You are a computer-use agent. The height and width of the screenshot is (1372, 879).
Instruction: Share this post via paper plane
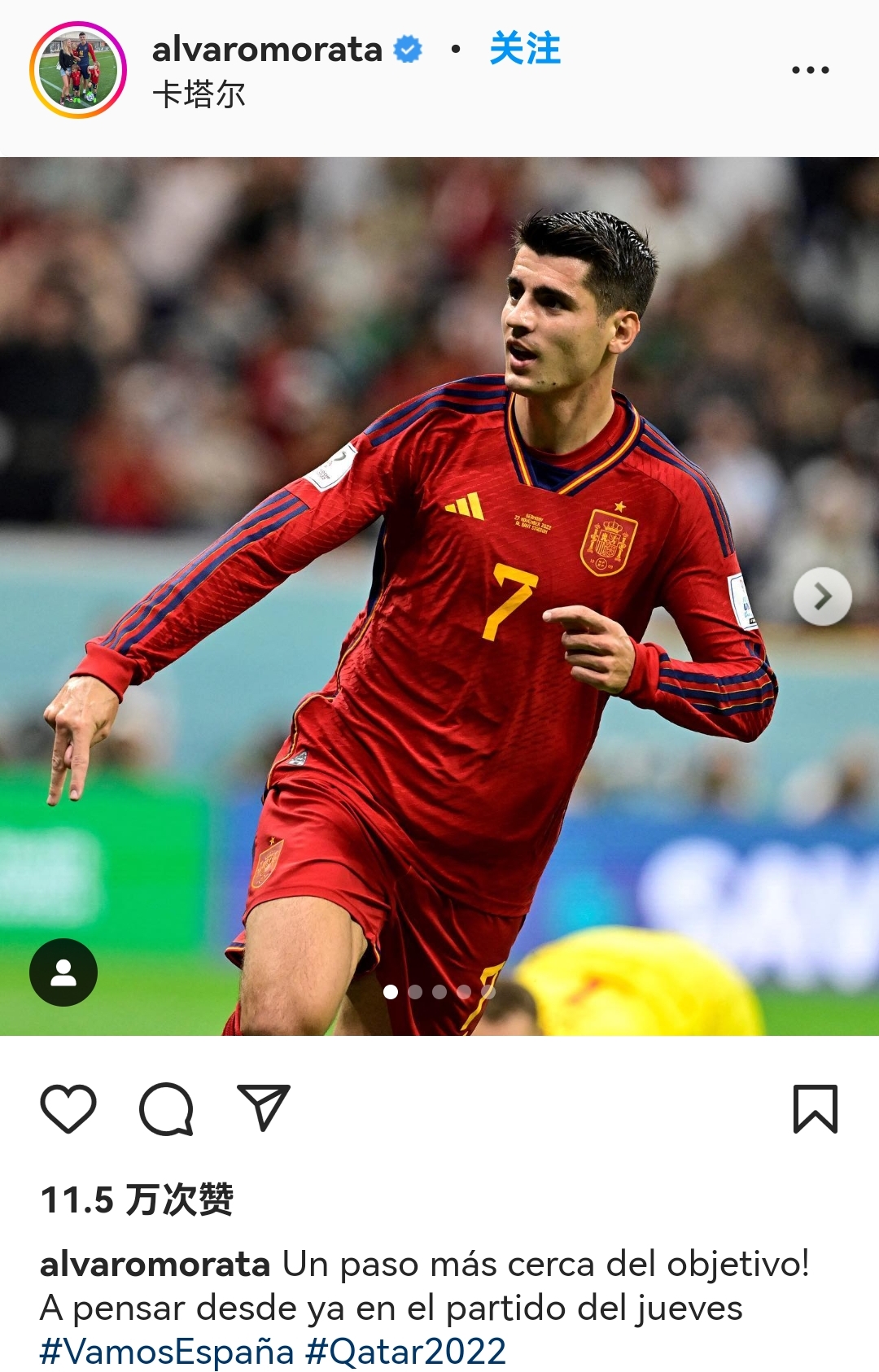264,1108
